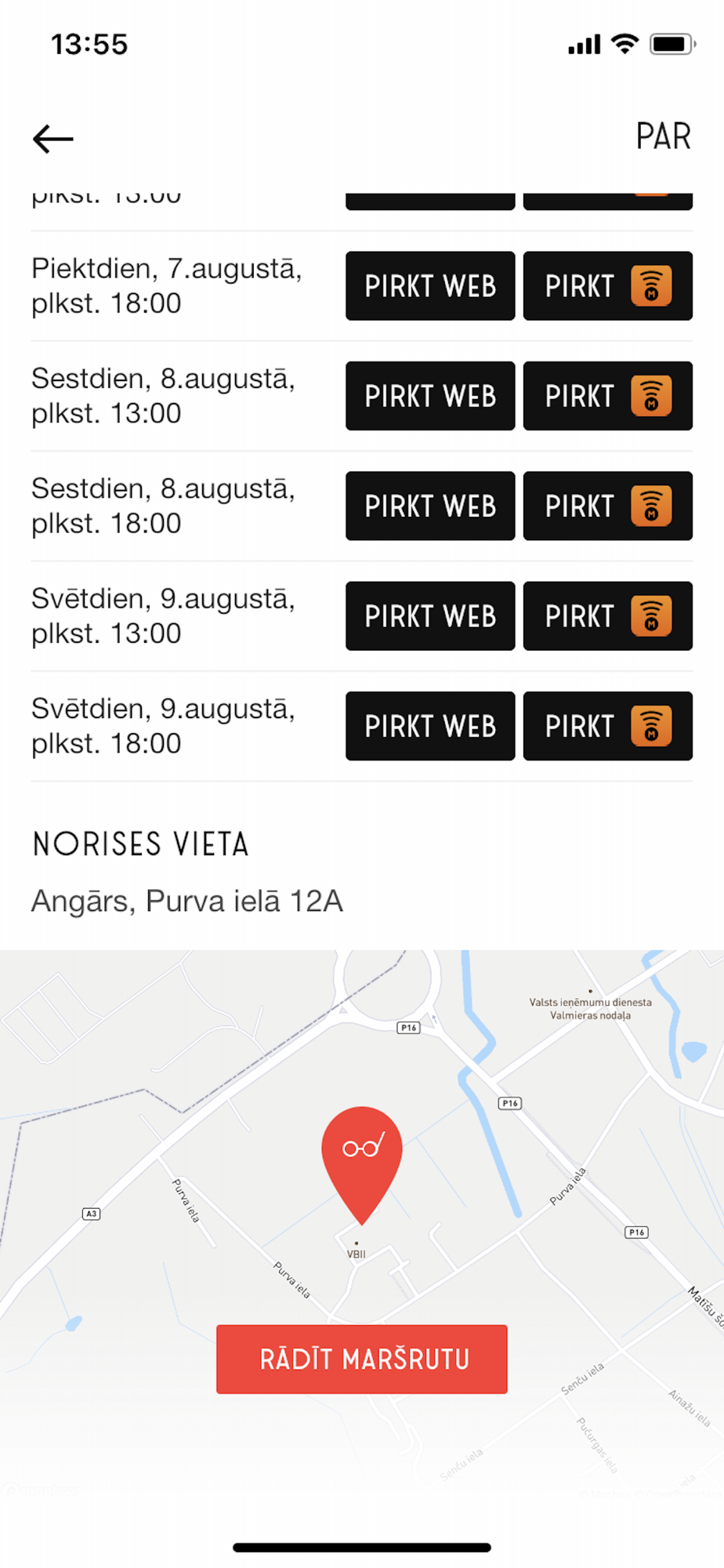Tap PIRKT WEB for Sestdien 8.augustā 18:00
The height and width of the screenshot is (1568, 724).
tap(430, 506)
